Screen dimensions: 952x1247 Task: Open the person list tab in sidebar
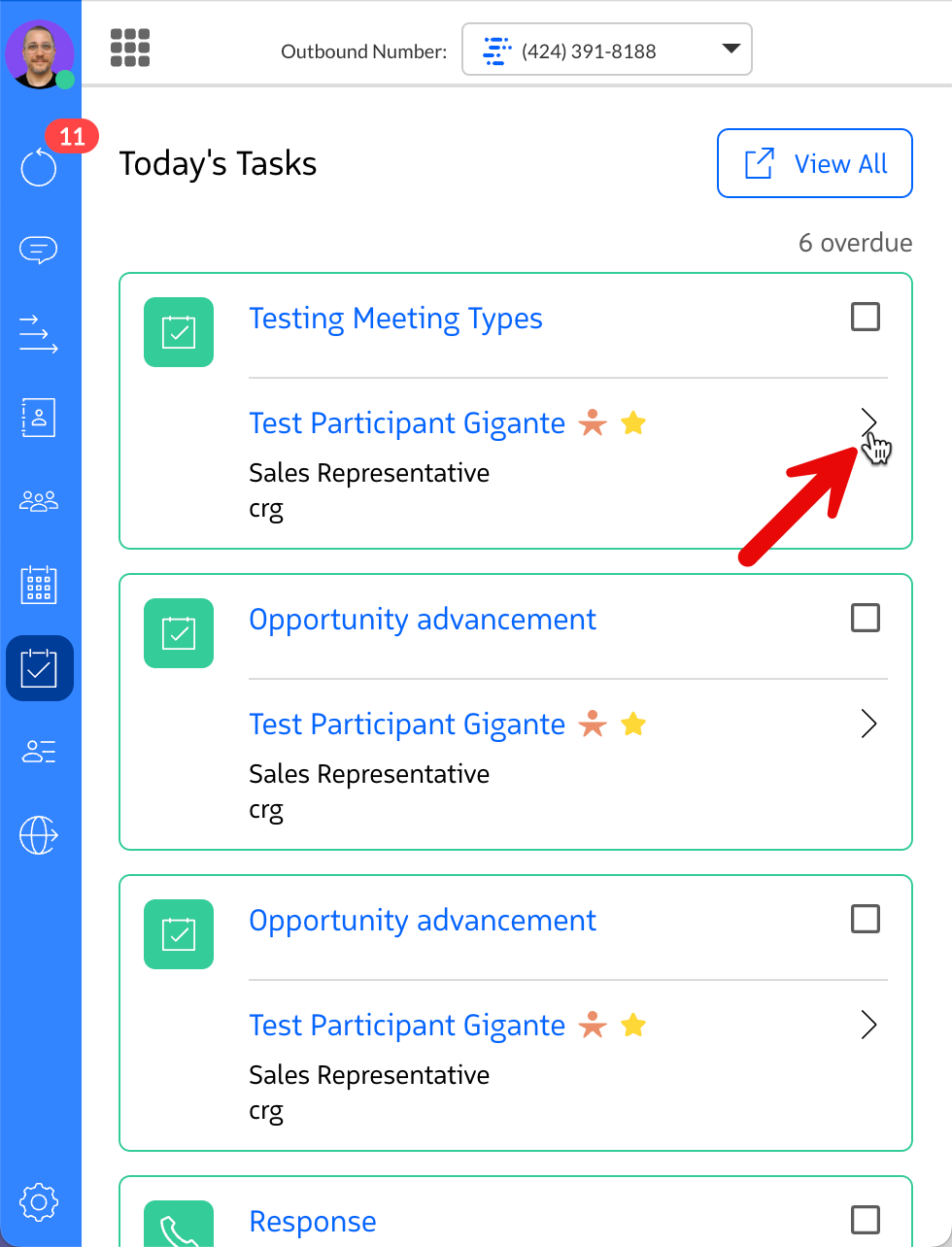tap(39, 751)
